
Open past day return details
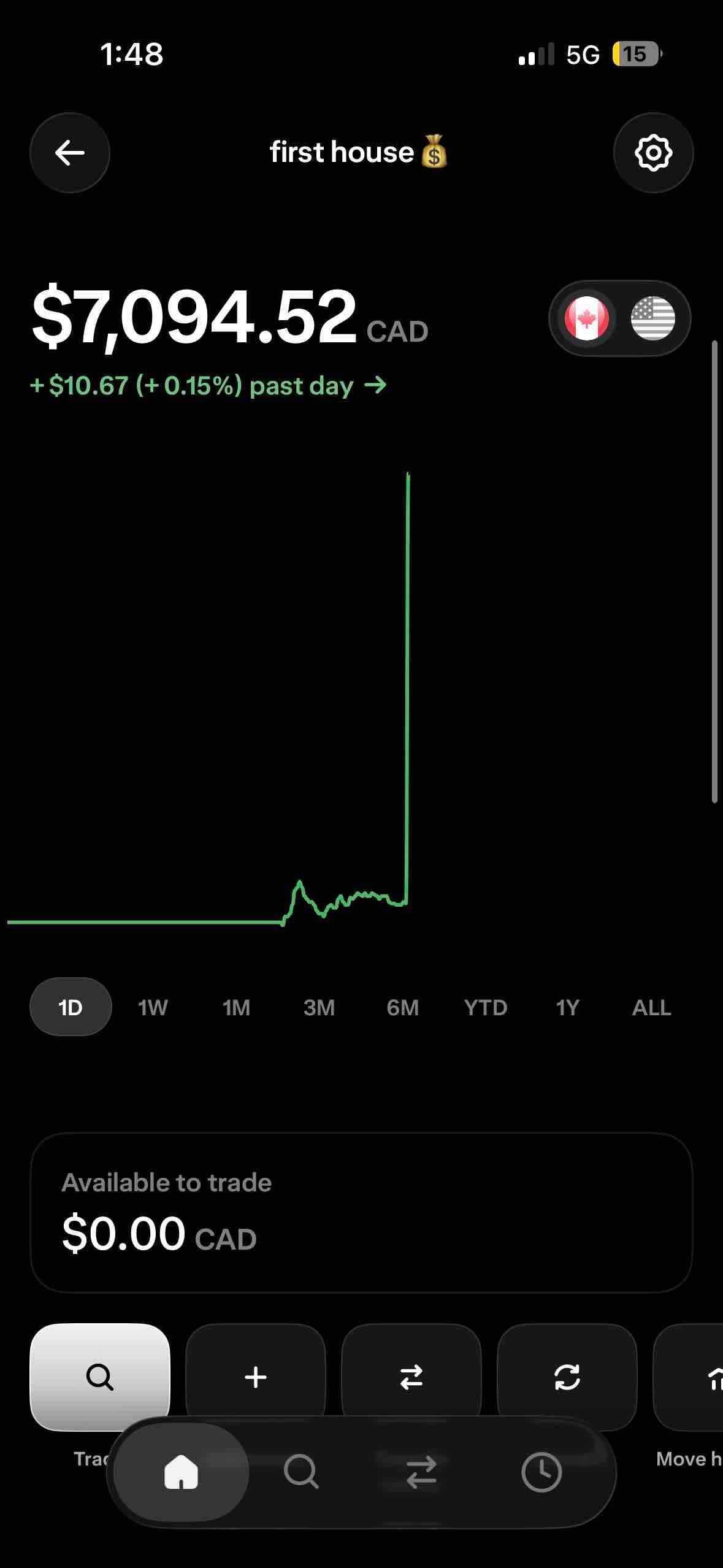click(x=208, y=386)
